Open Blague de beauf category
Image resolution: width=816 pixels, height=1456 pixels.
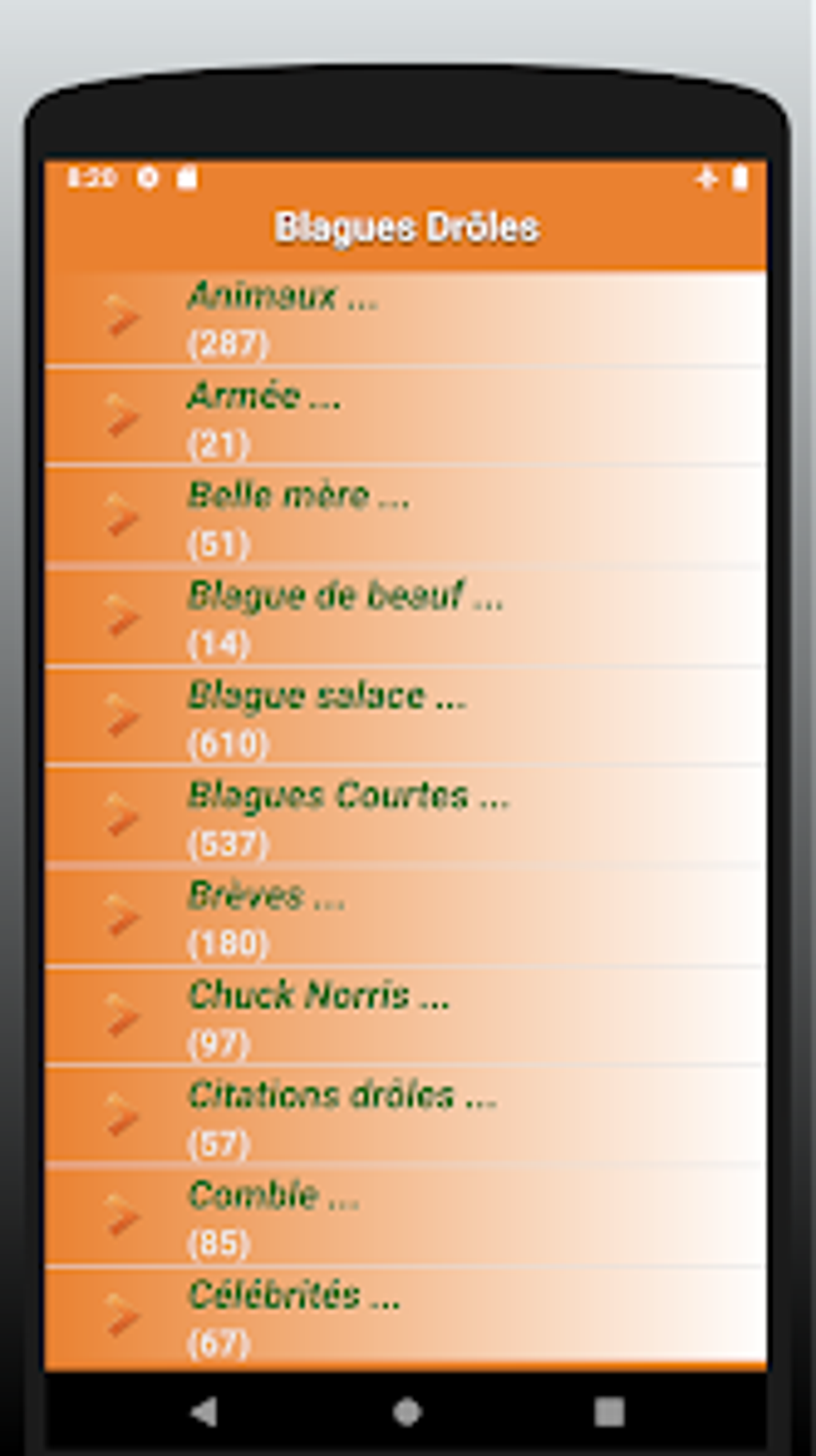tap(404, 617)
